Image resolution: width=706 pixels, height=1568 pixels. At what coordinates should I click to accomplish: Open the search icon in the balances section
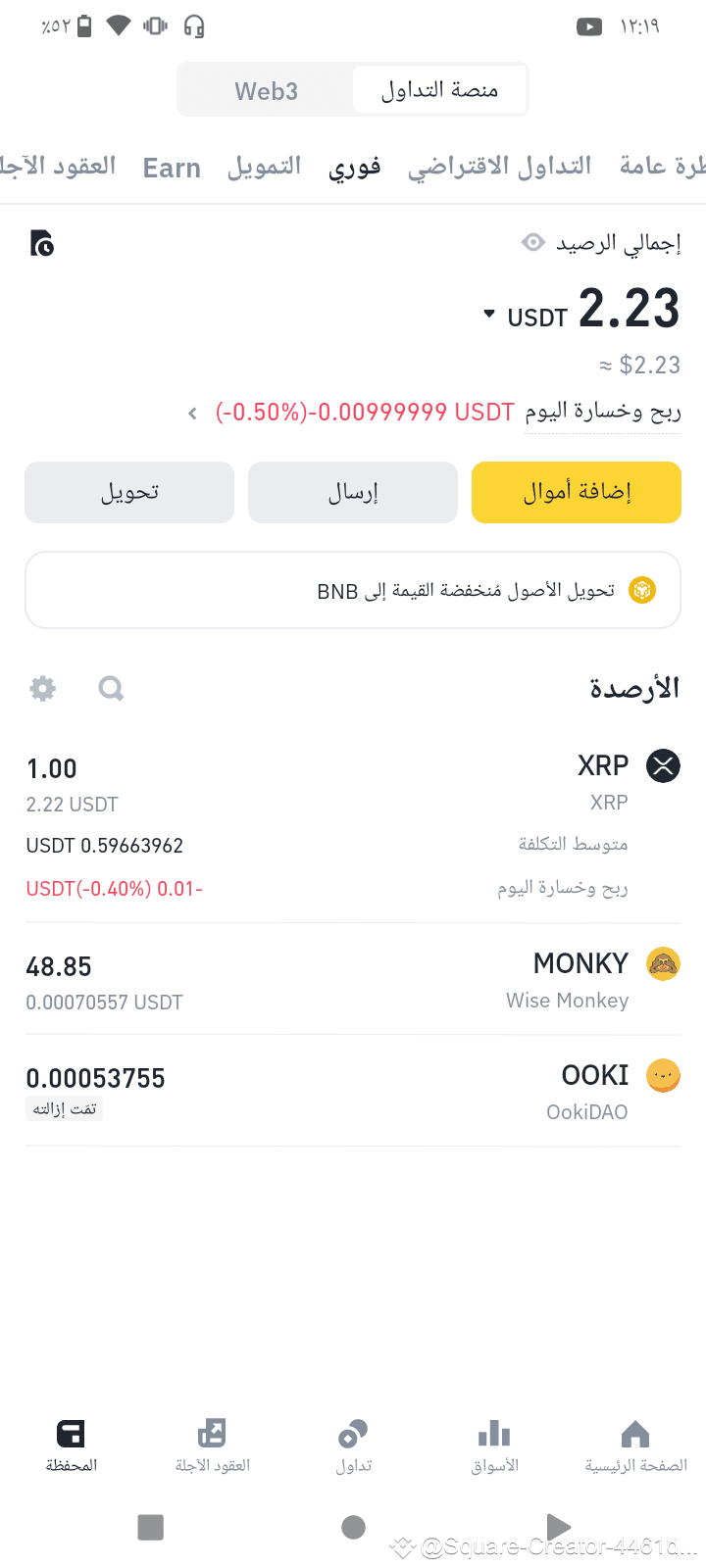tap(111, 688)
